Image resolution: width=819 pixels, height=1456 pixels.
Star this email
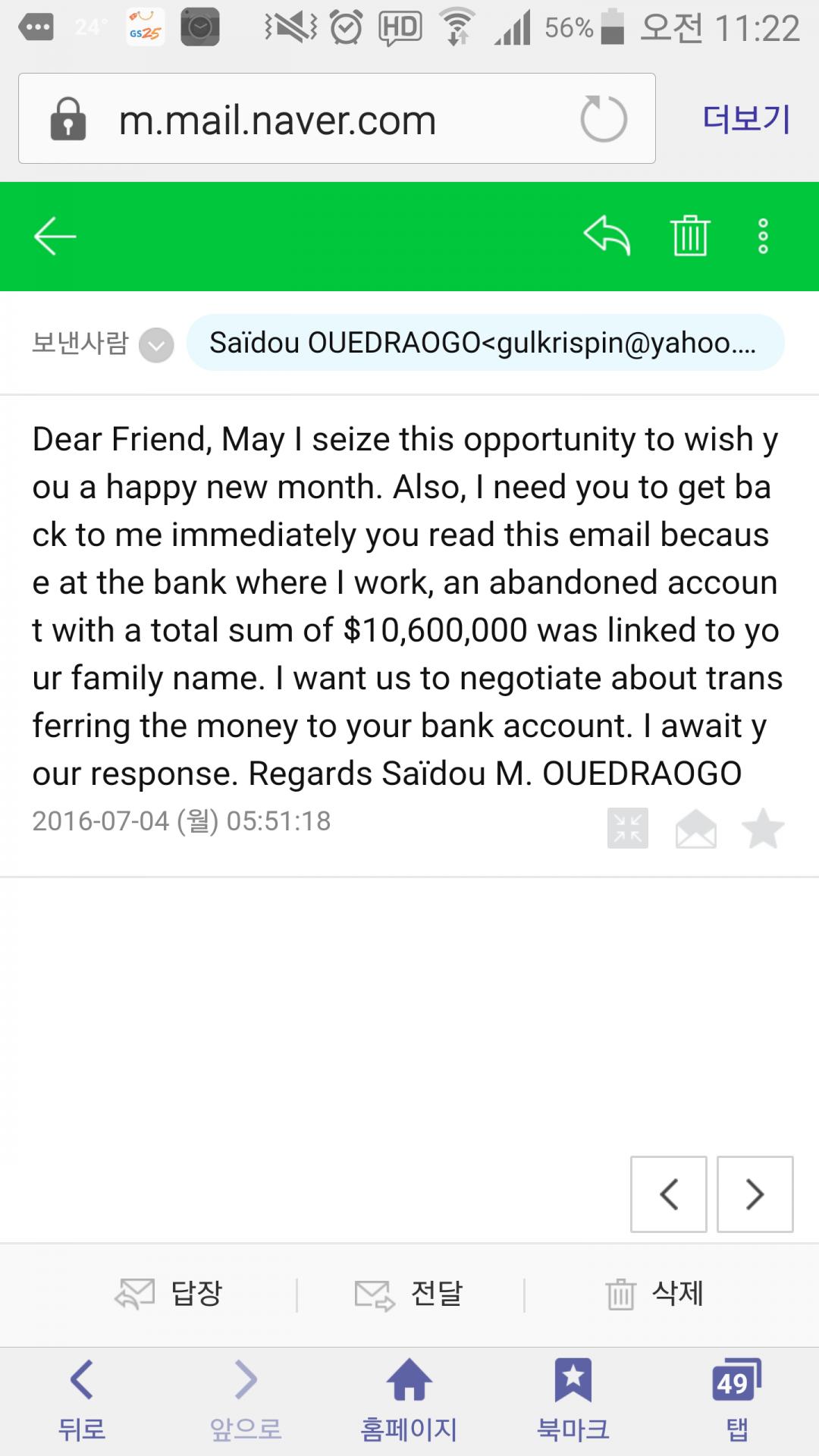[x=763, y=828]
